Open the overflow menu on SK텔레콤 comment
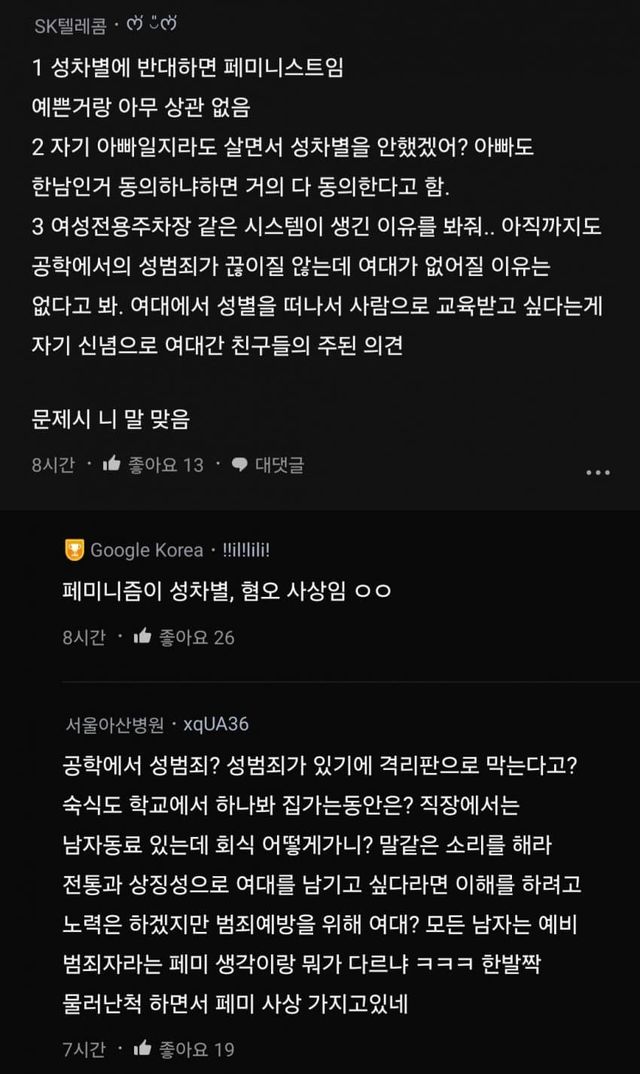 pos(598,473)
